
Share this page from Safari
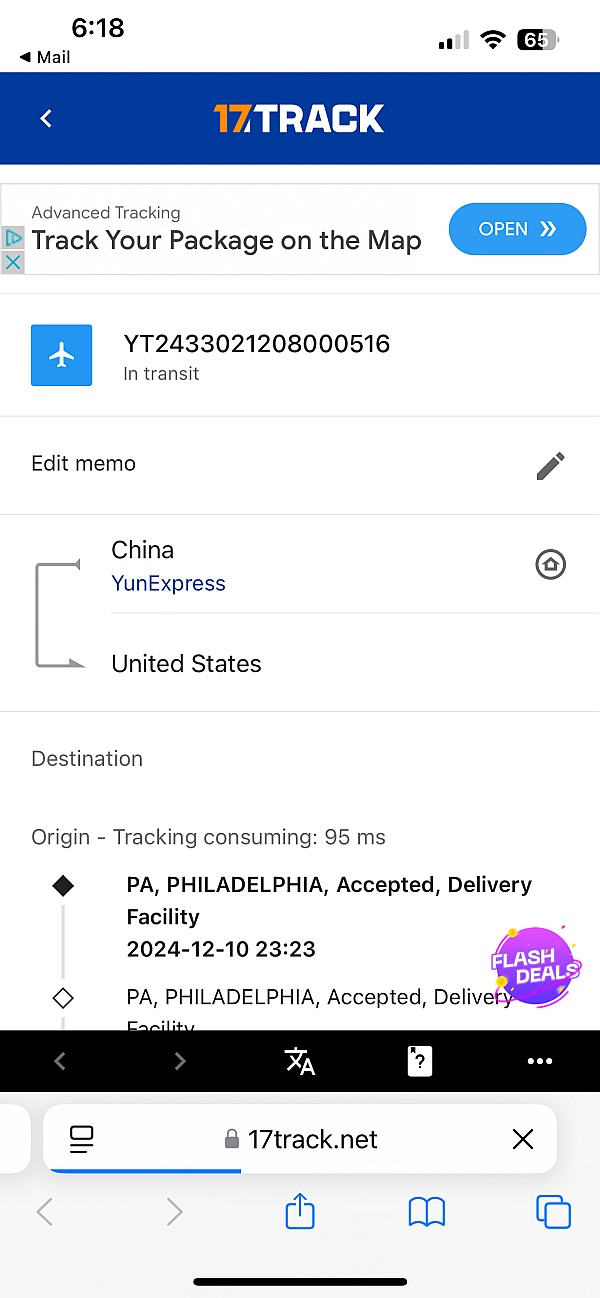300,1213
